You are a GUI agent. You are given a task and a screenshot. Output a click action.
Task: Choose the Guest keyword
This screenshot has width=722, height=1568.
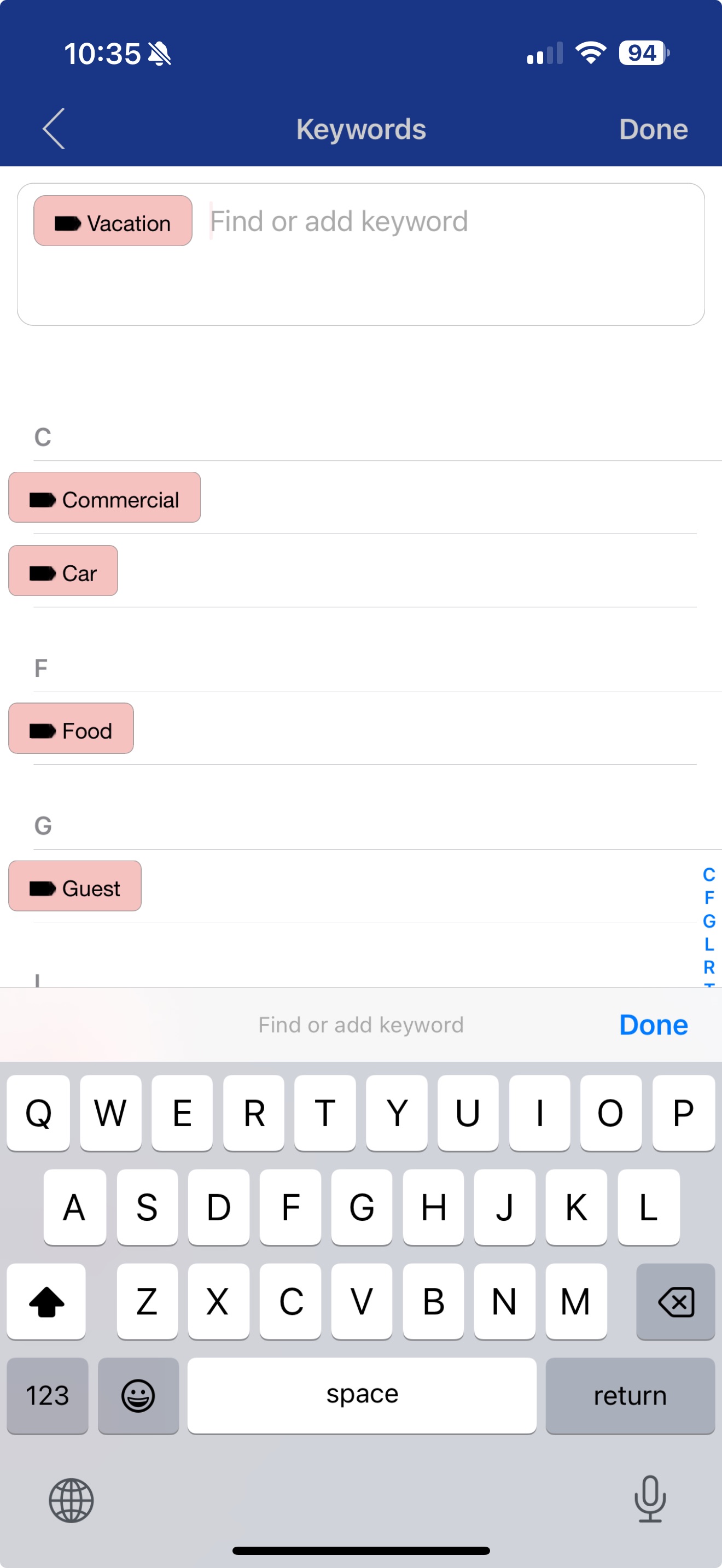pos(75,886)
